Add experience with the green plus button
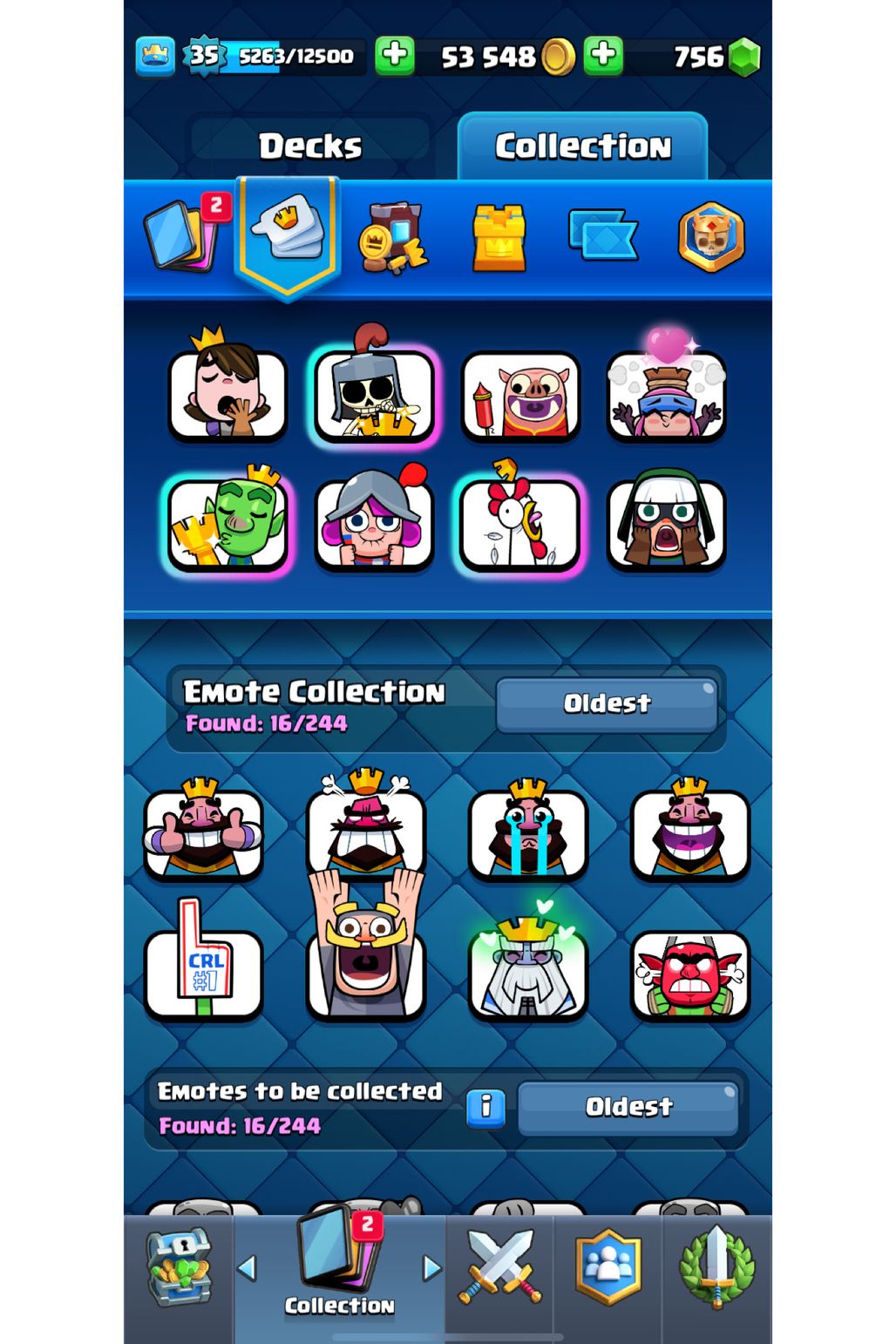The image size is (896, 1344). coord(394,56)
